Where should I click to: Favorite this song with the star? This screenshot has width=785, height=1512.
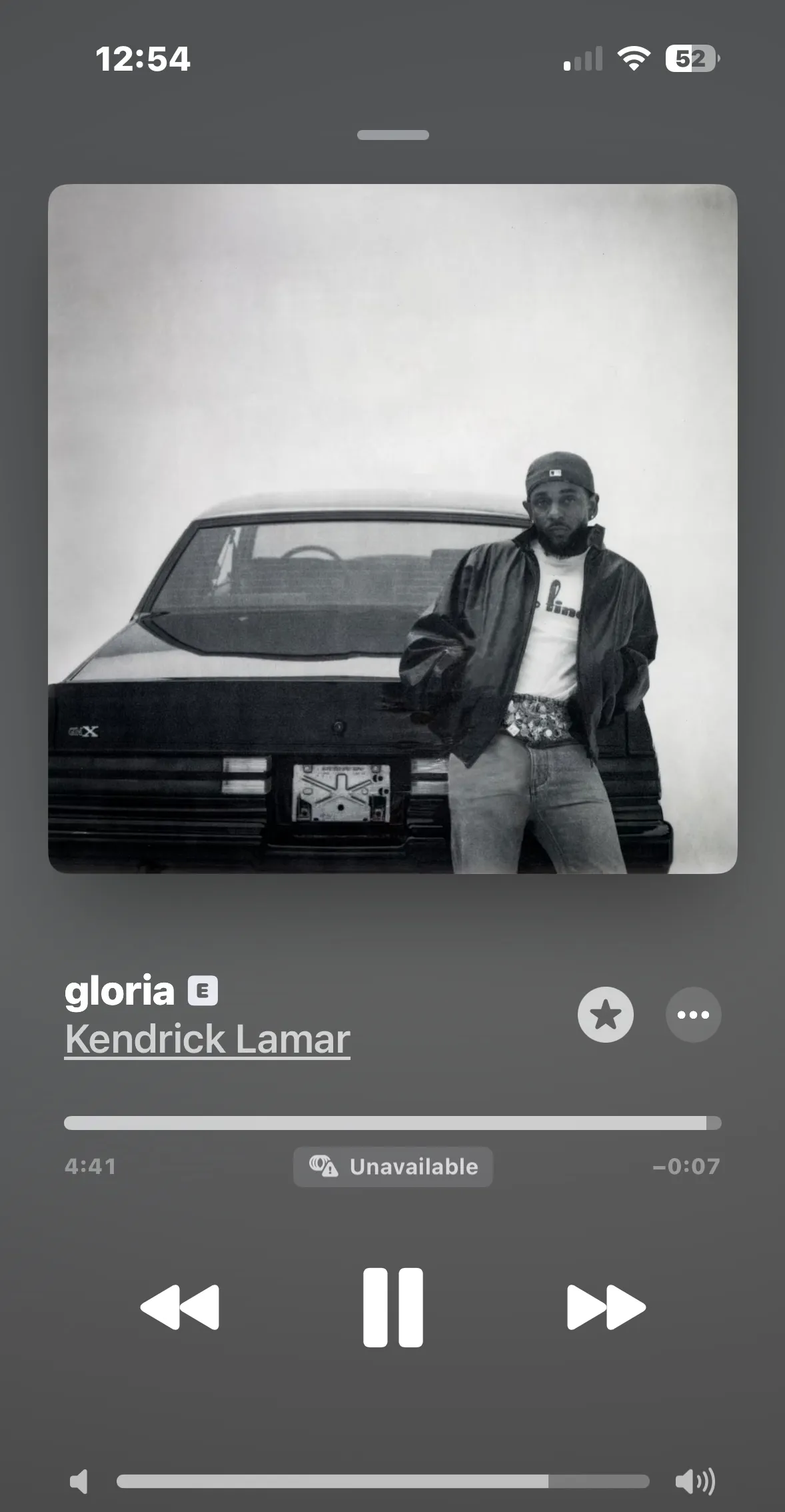[606, 1015]
